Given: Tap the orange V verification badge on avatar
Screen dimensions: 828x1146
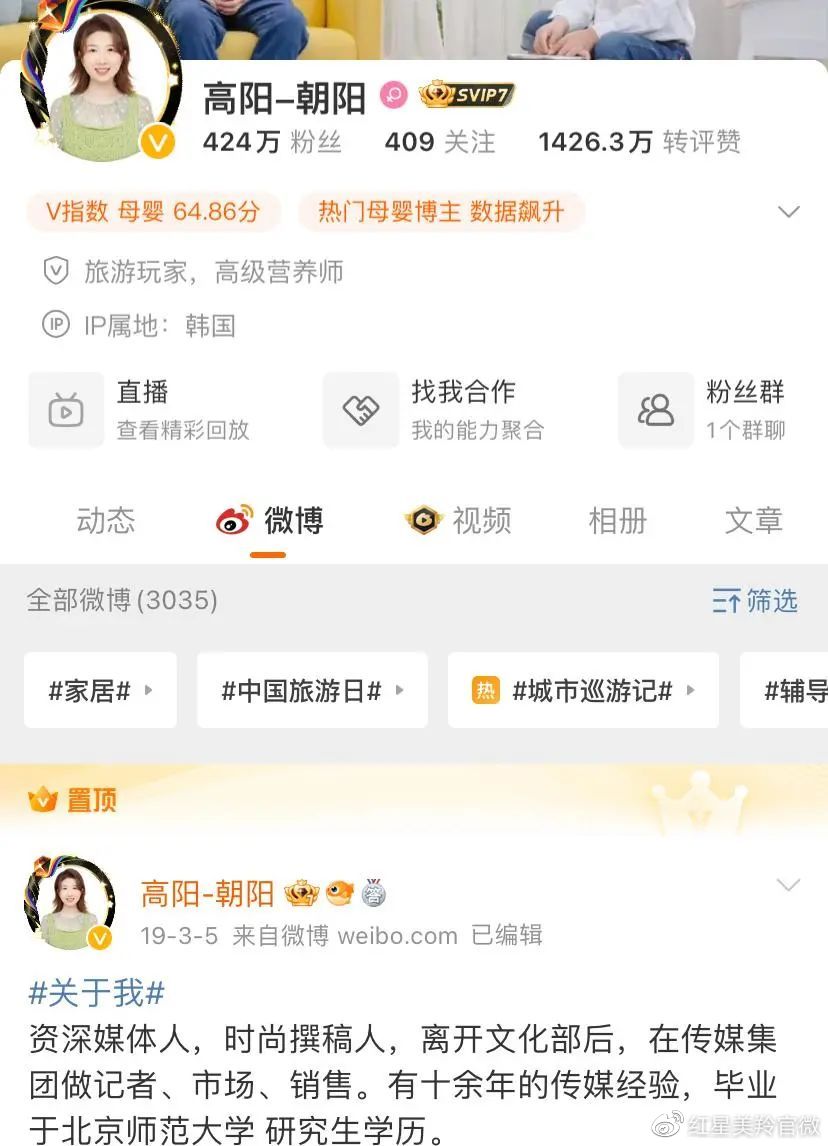Looking at the screenshot, I should coord(155,142).
